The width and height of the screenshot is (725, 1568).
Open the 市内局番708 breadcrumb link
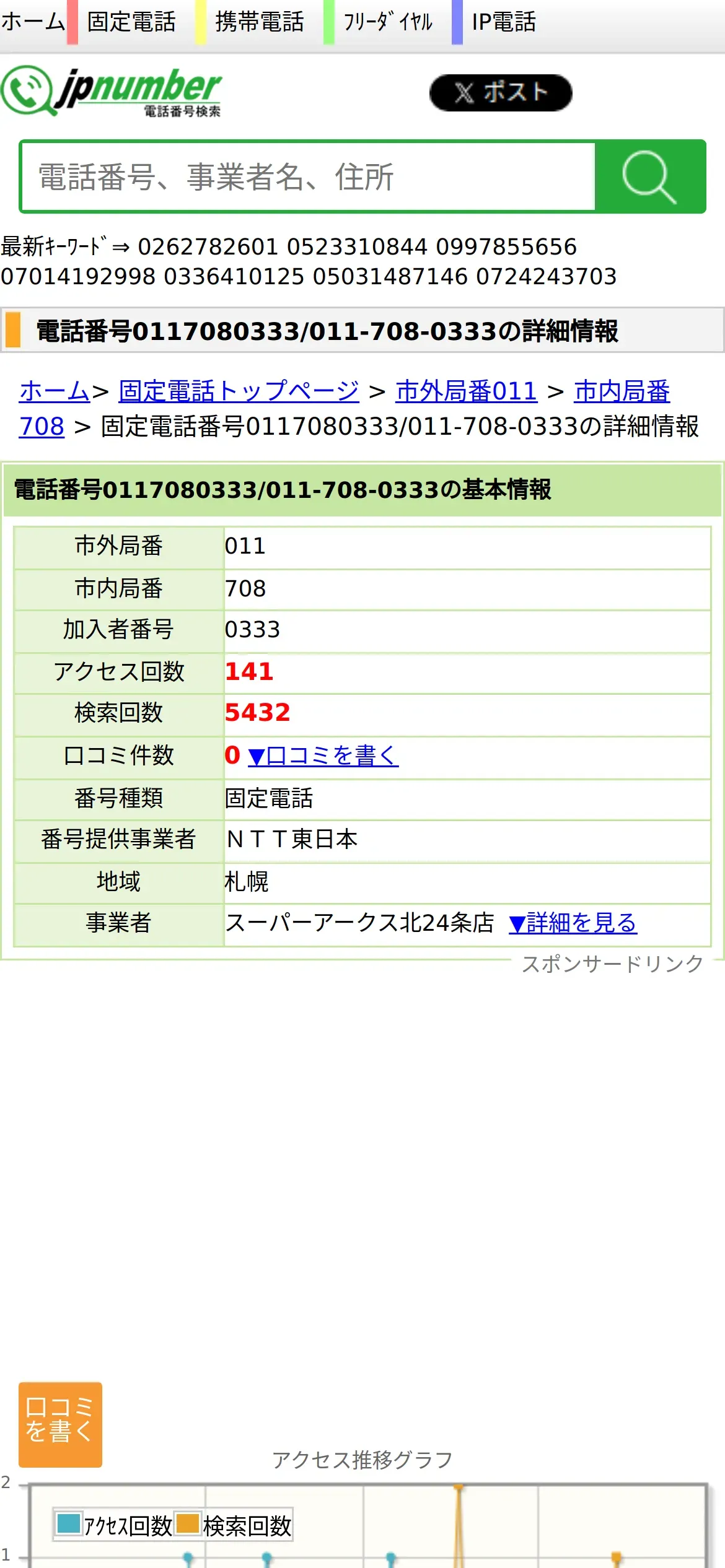[x=622, y=391]
